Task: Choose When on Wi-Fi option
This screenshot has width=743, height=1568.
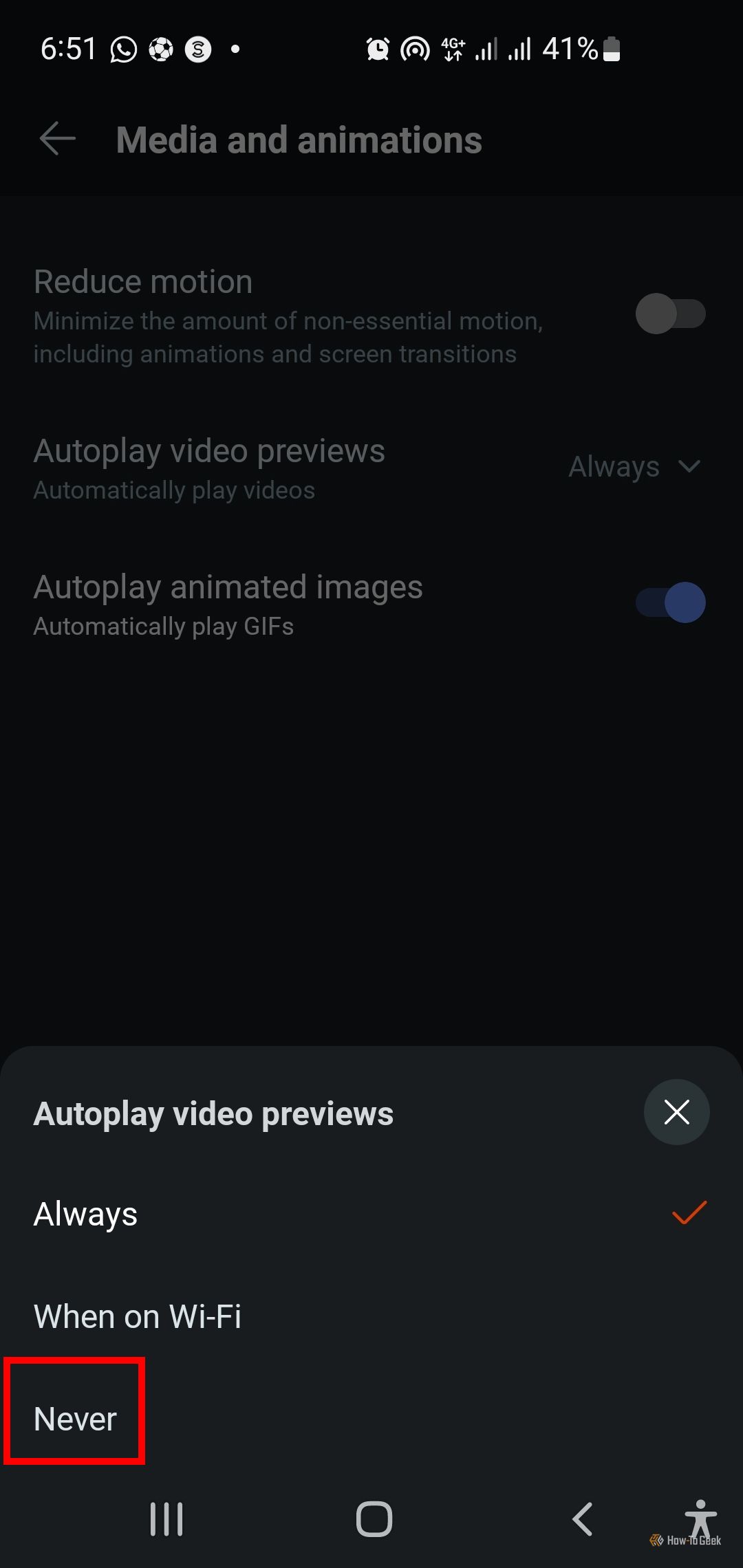Action: click(x=138, y=1316)
